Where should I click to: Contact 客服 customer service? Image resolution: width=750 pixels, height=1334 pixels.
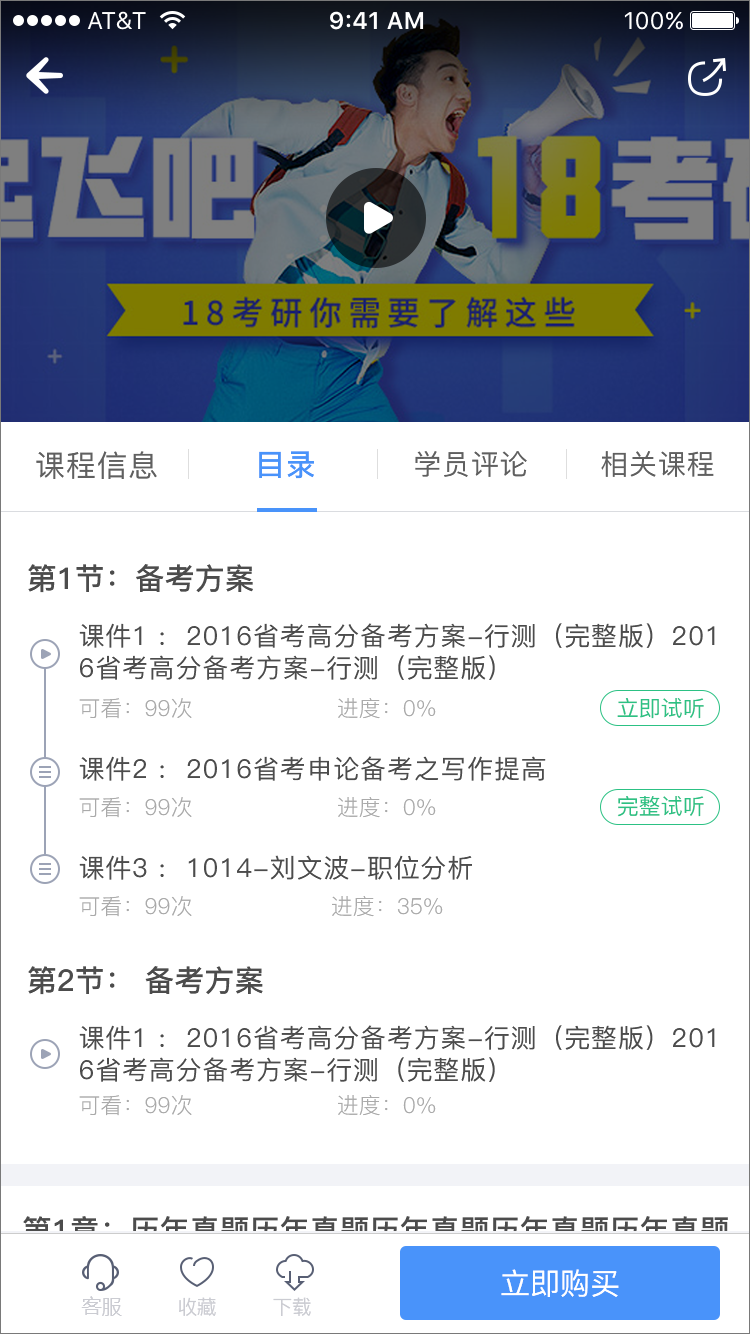click(x=99, y=1285)
